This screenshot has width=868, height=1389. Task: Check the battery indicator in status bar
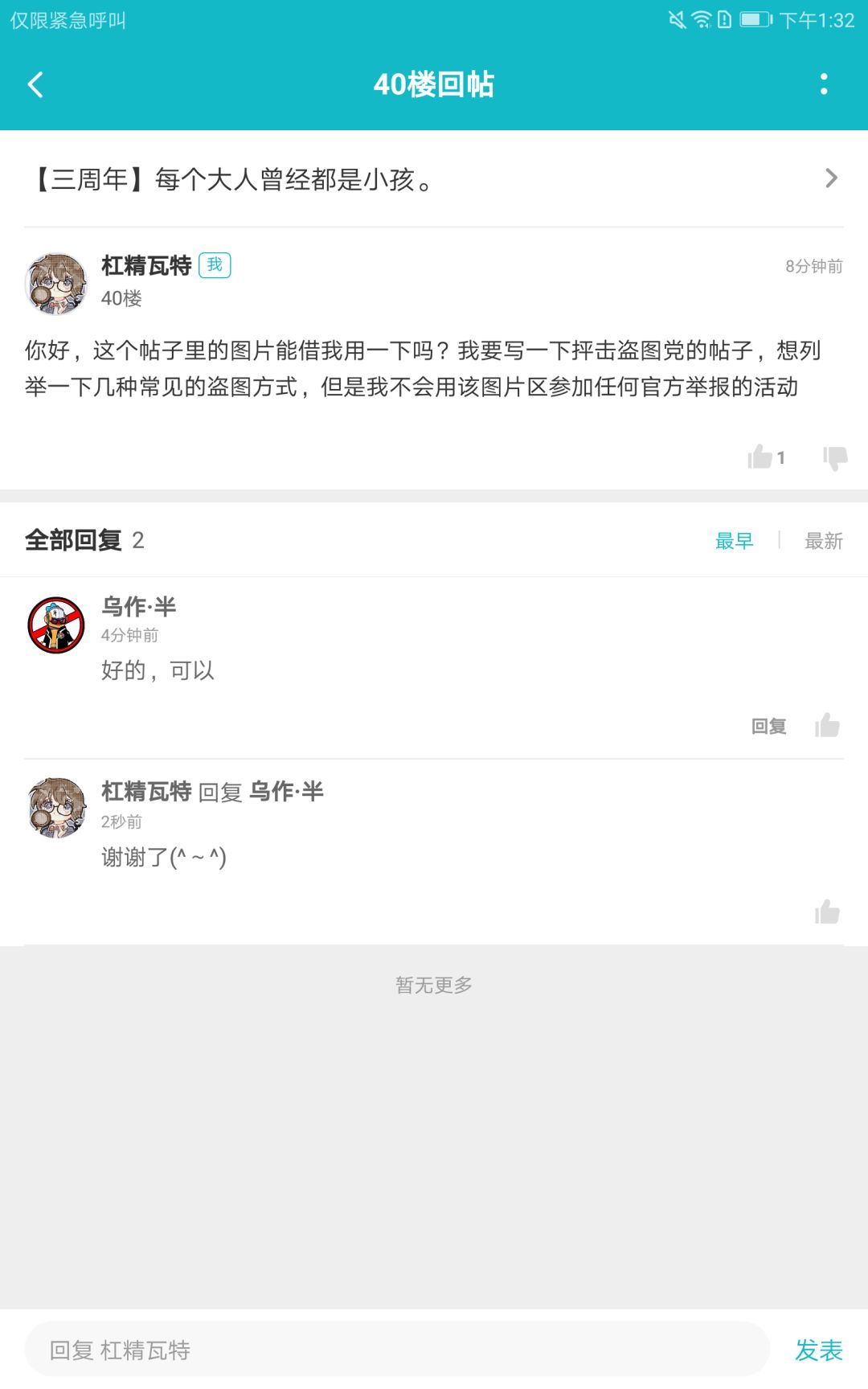754,19
